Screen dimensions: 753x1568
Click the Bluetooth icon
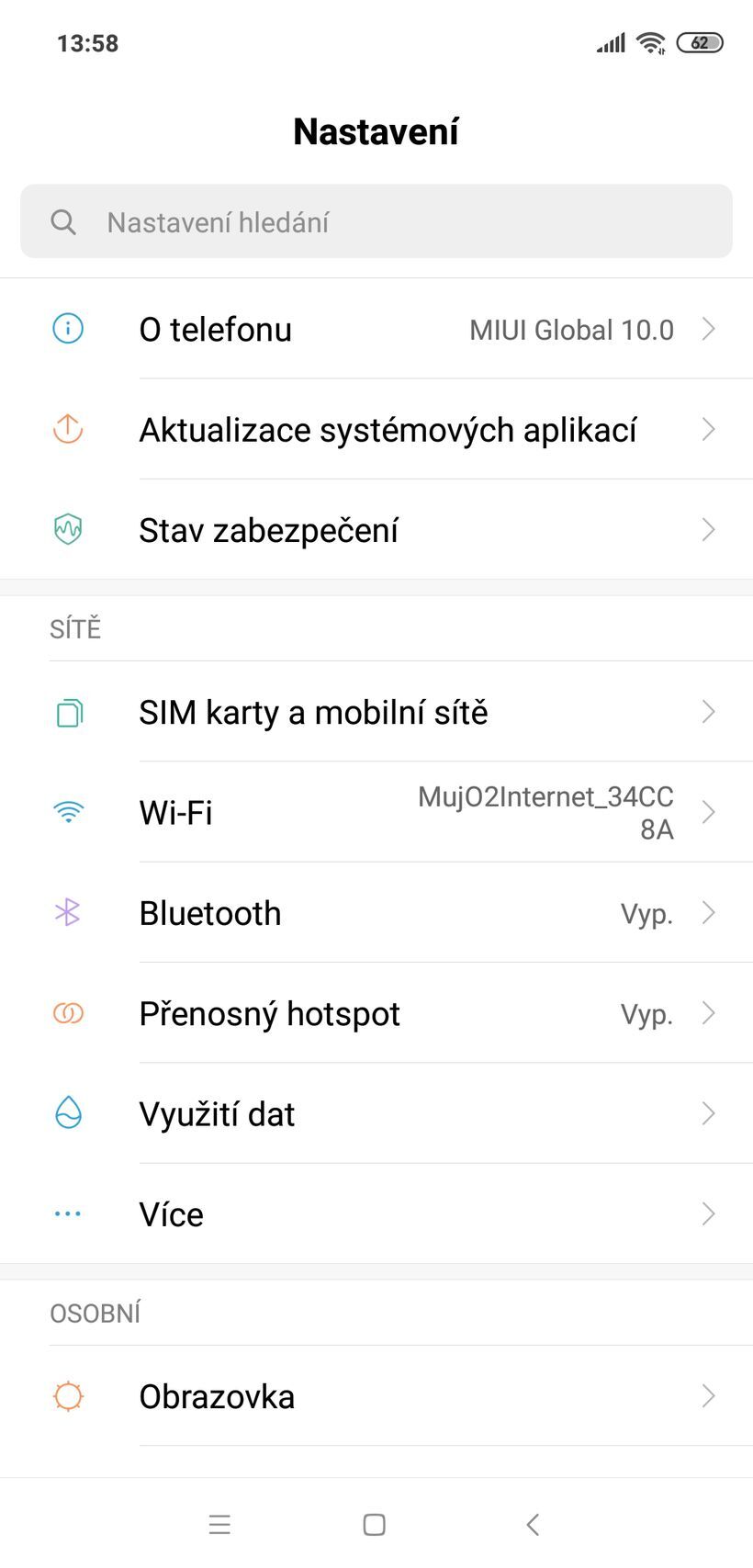click(67, 912)
